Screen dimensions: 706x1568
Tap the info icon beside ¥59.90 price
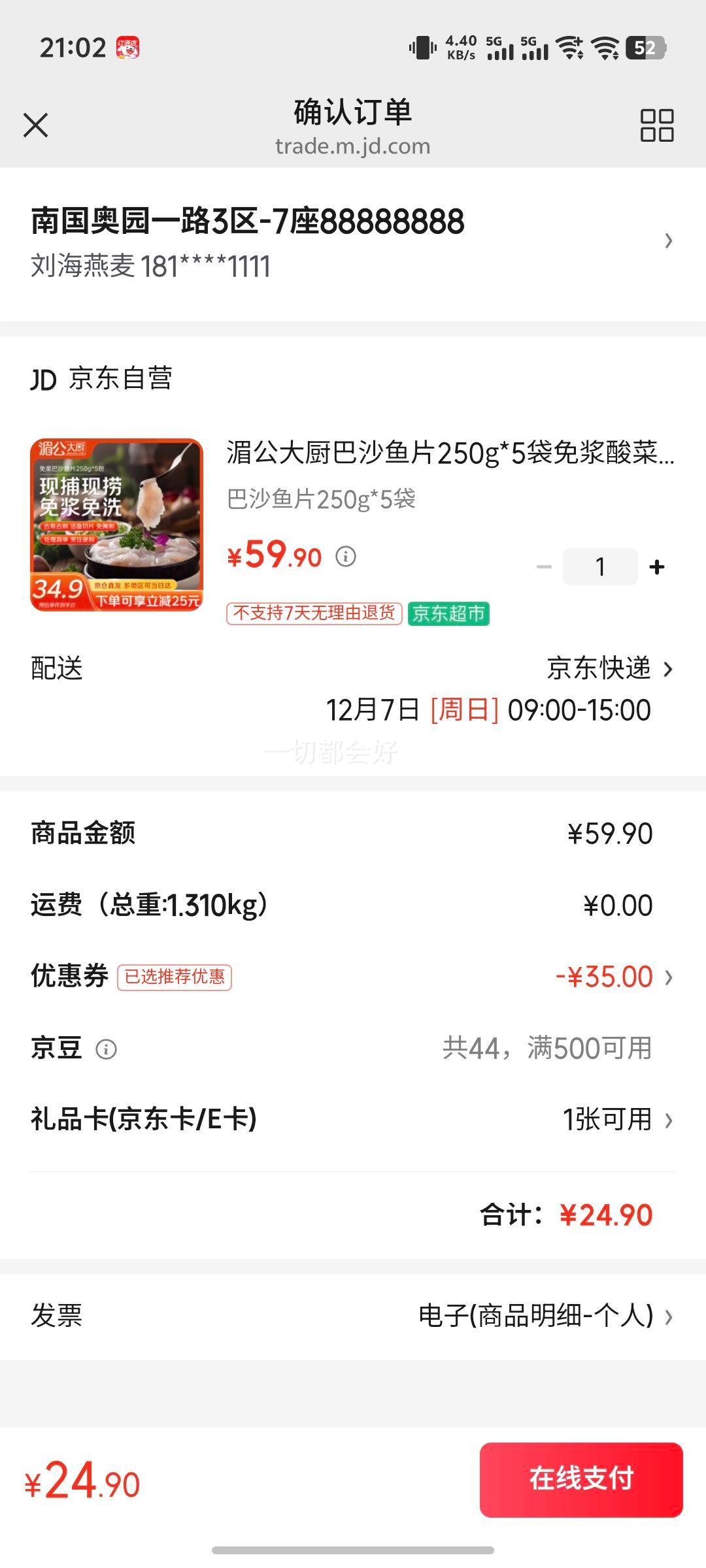(x=346, y=557)
